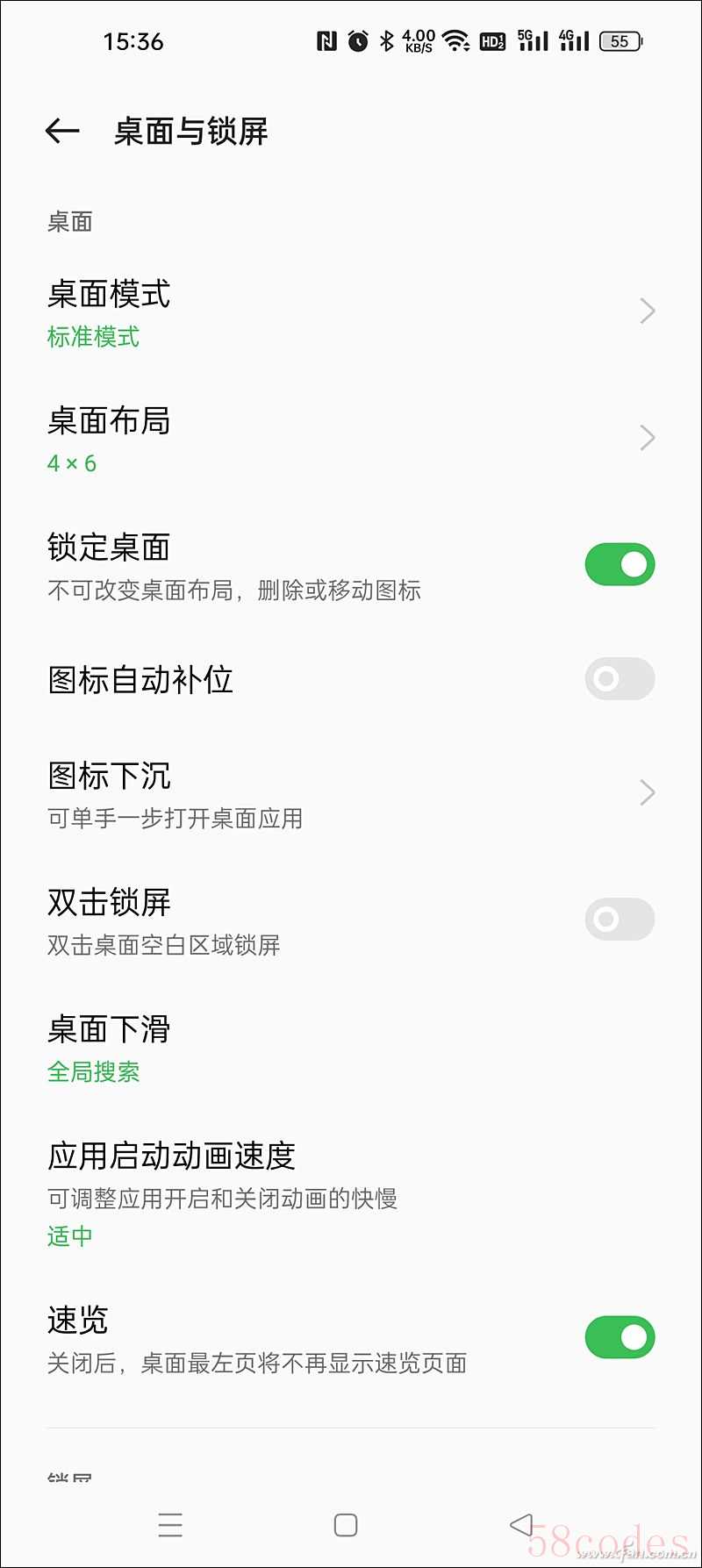Open 桌面模式 setting

pyautogui.click(x=351, y=312)
